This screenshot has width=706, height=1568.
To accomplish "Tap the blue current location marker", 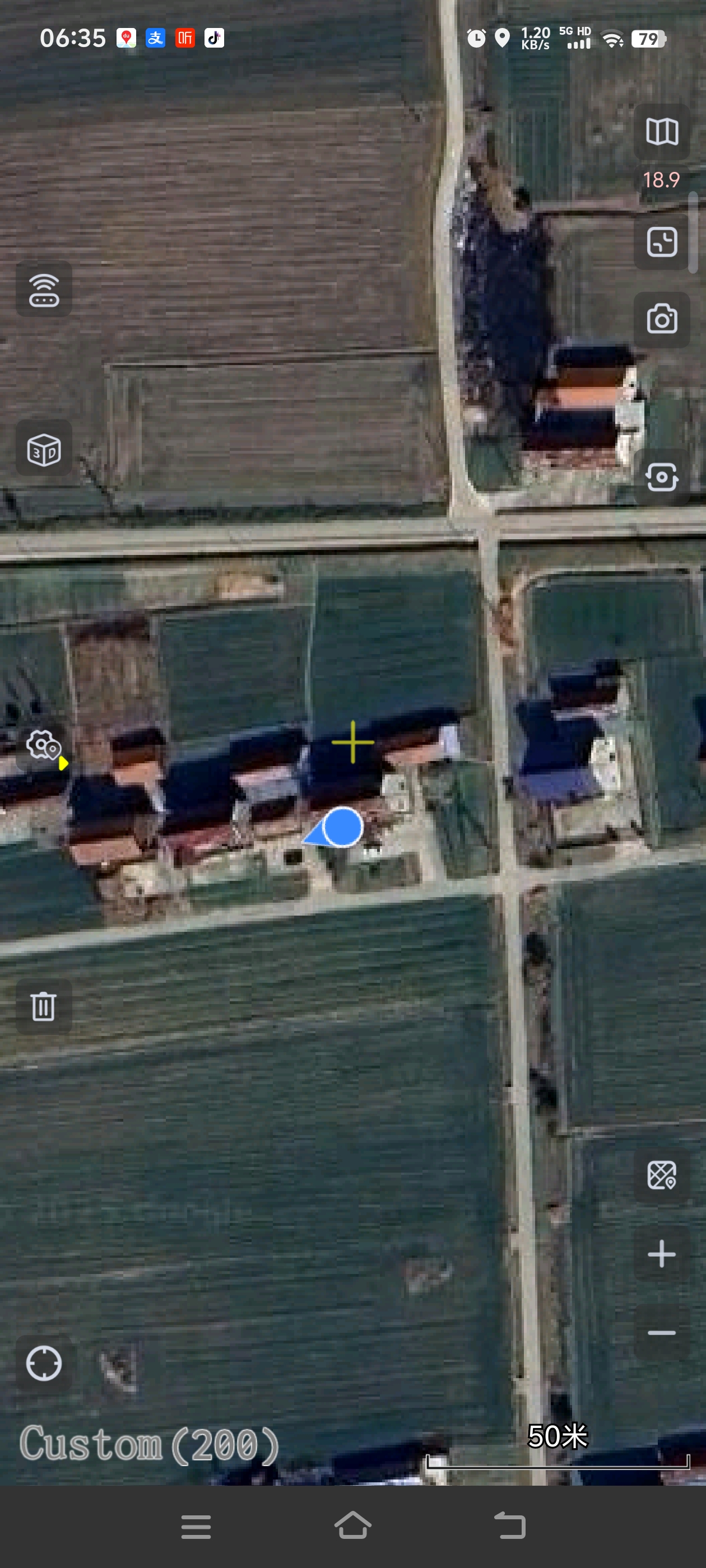I will (x=342, y=827).
